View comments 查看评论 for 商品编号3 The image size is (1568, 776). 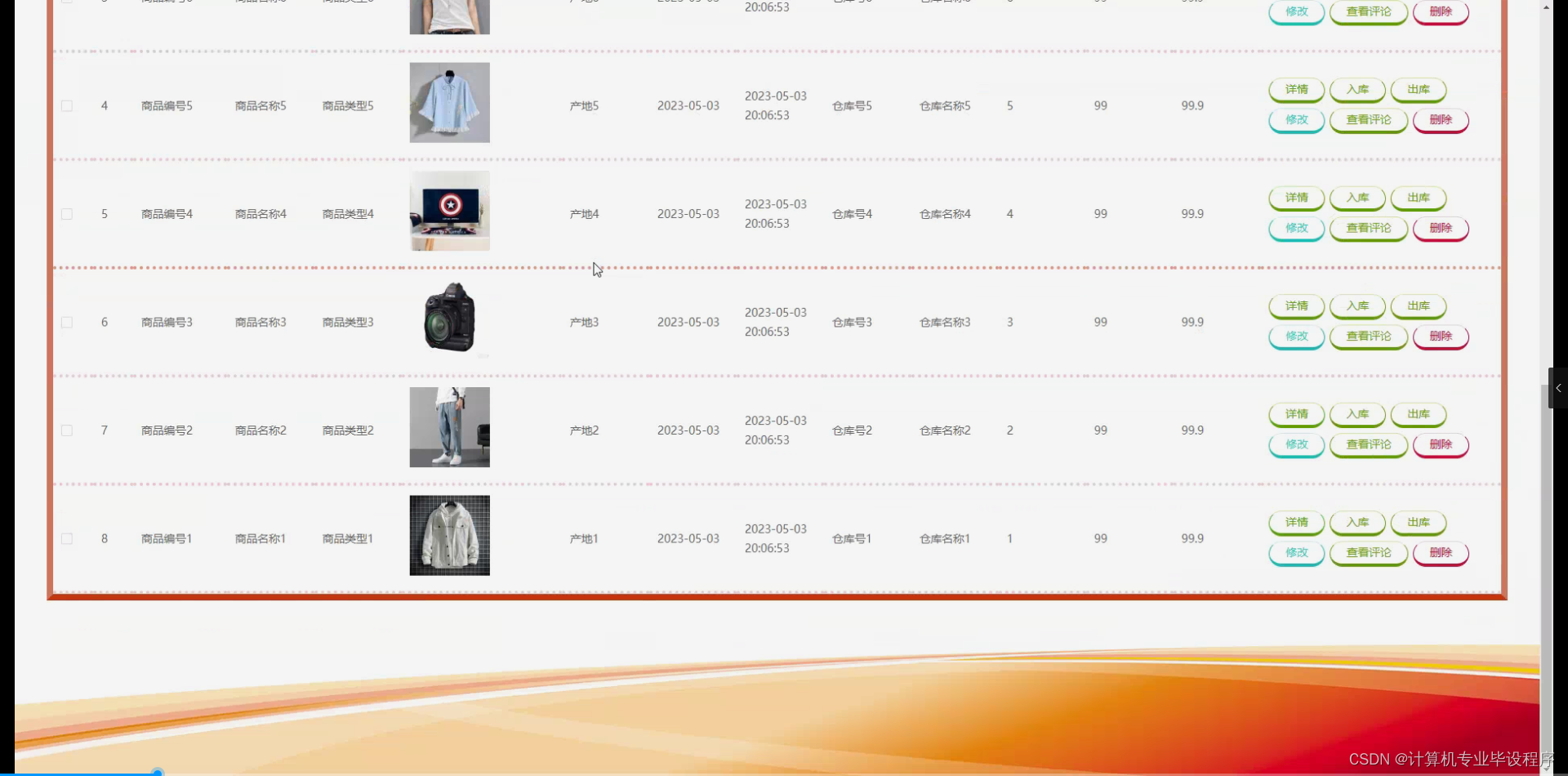pos(1368,336)
